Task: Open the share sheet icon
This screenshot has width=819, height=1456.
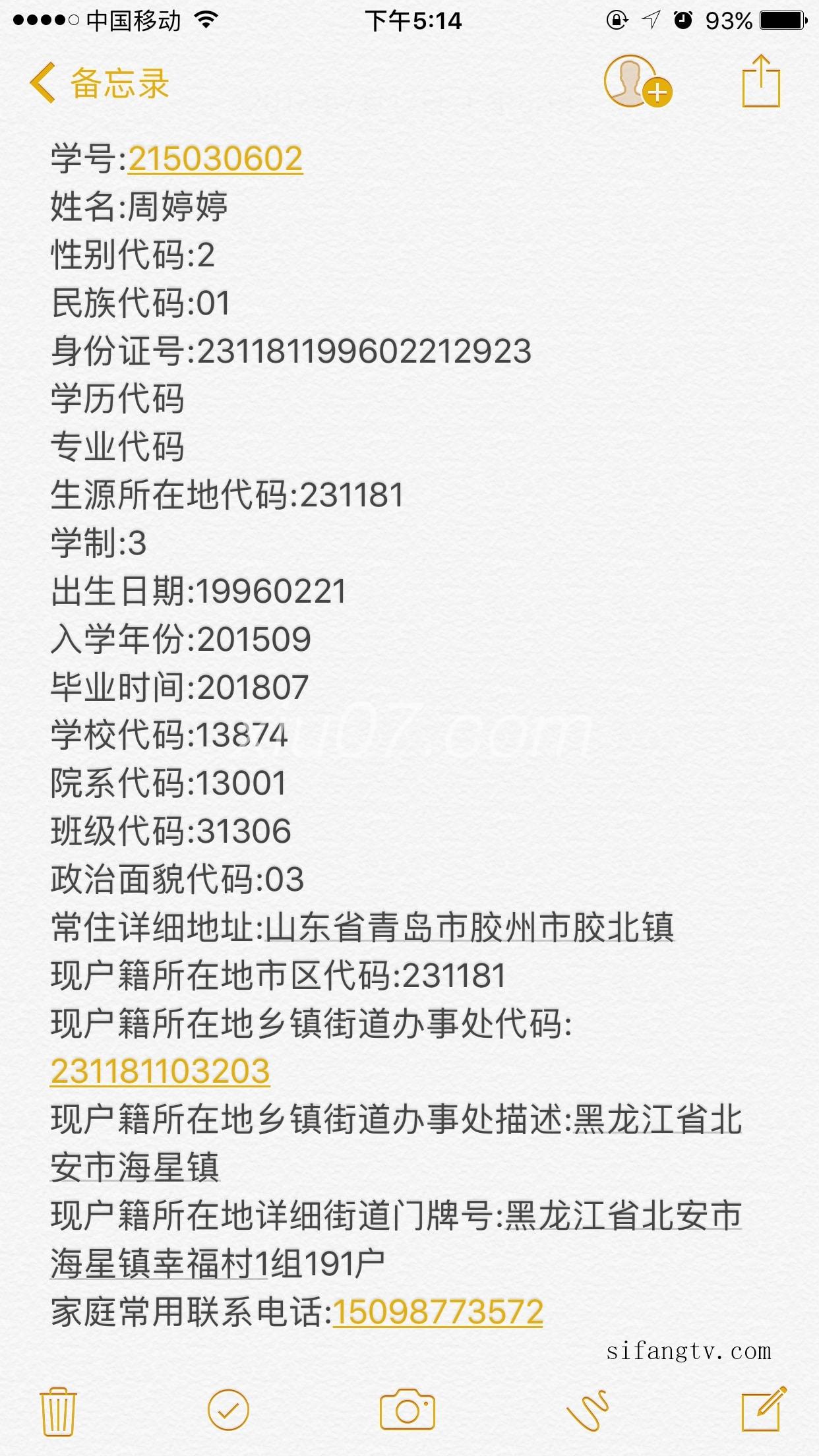Action: 761,81
